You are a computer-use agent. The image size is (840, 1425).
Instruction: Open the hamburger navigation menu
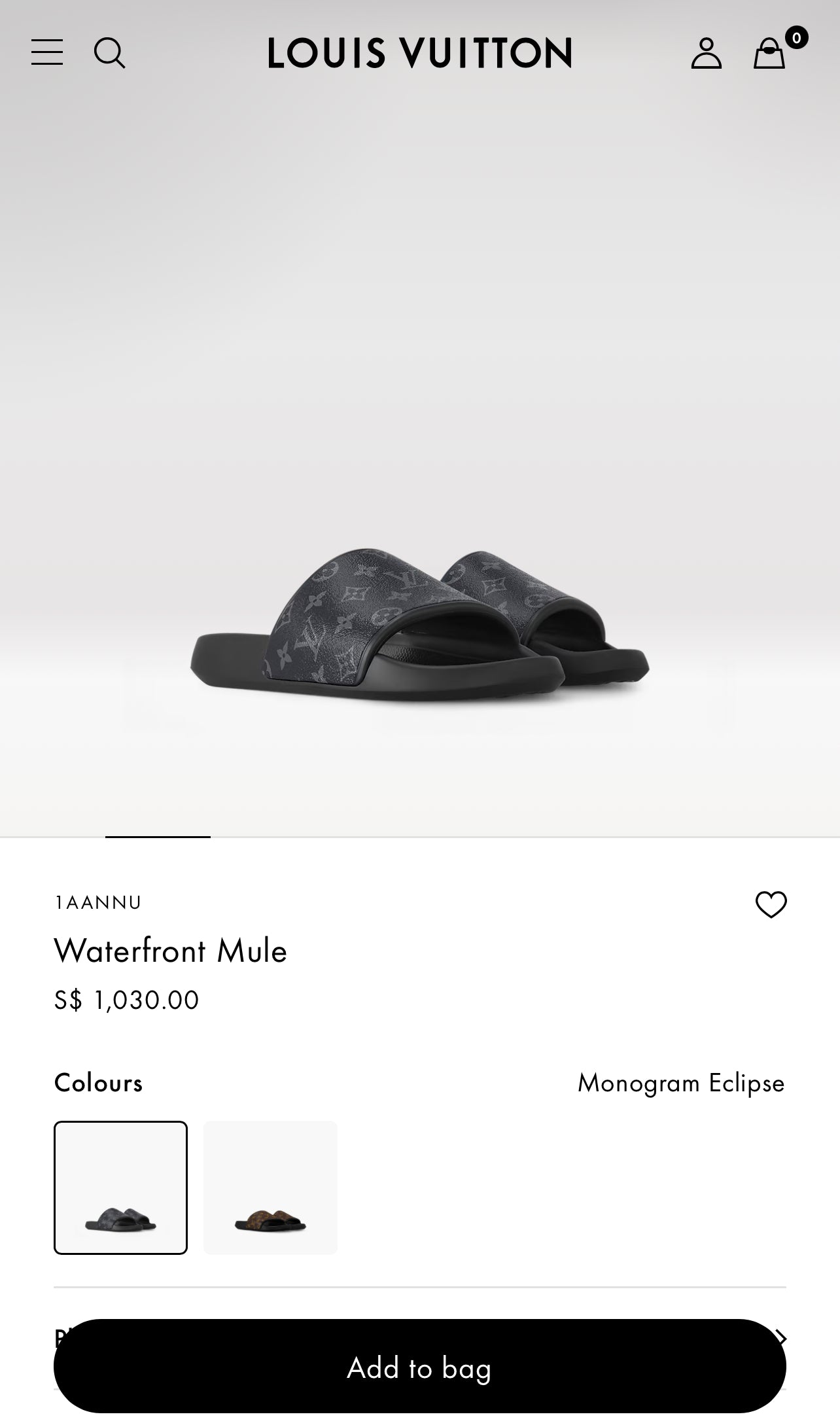(x=46, y=52)
